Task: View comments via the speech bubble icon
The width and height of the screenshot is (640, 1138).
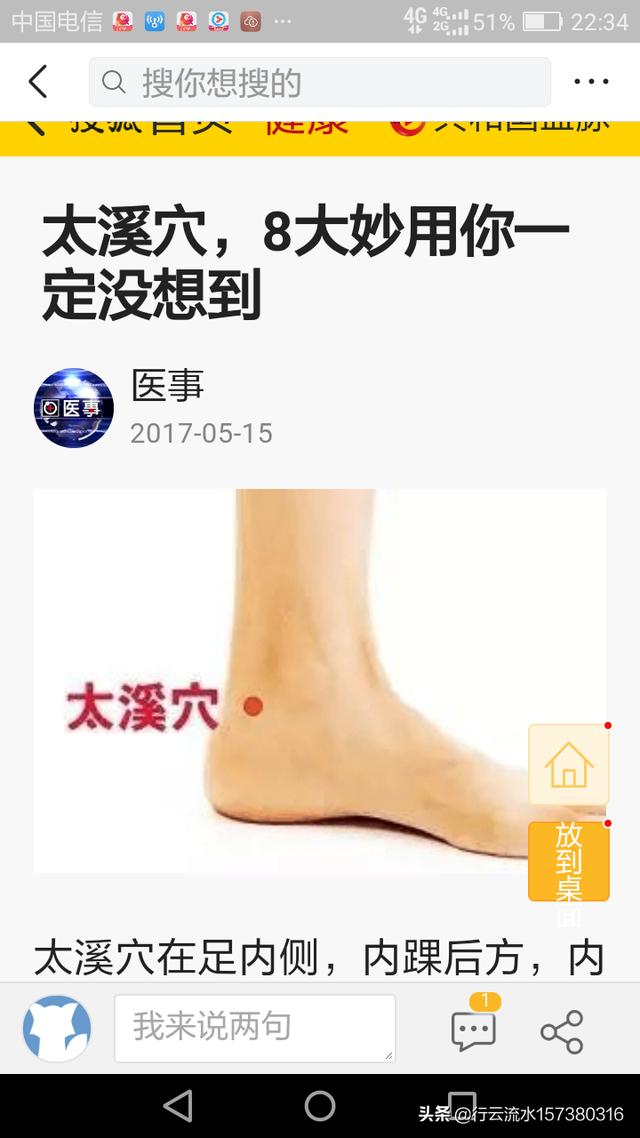Action: [x=473, y=1029]
